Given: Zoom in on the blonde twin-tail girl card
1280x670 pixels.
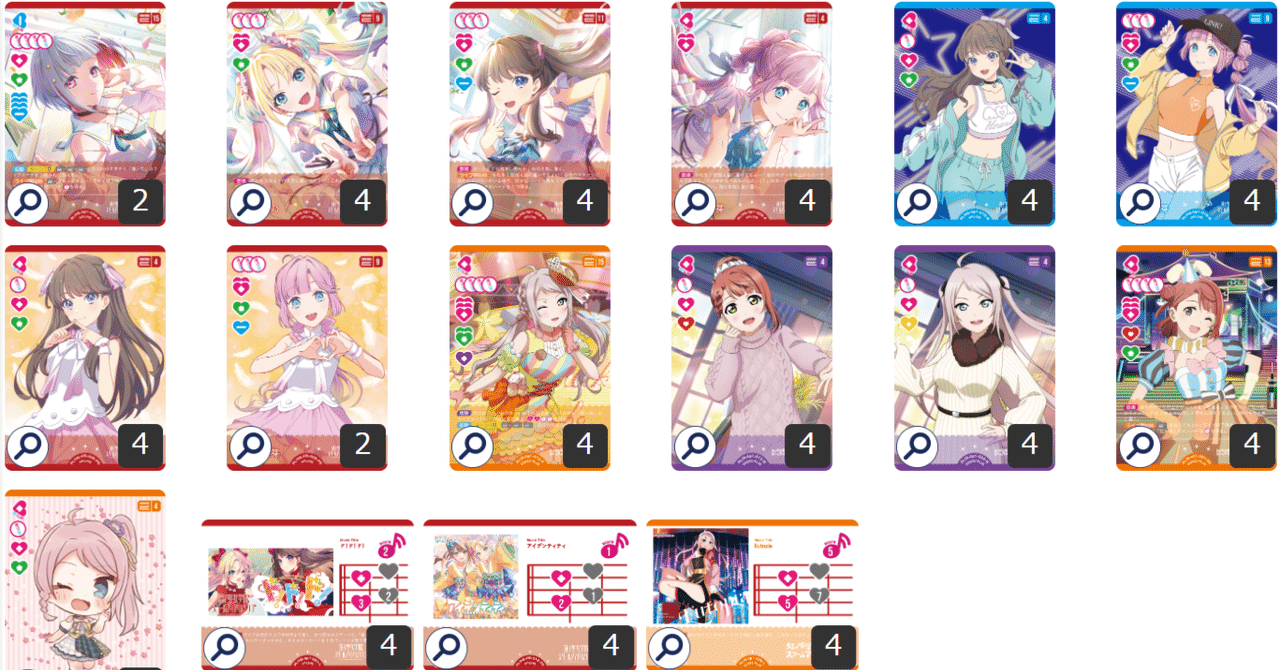Looking at the screenshot, I should point(248,203).
